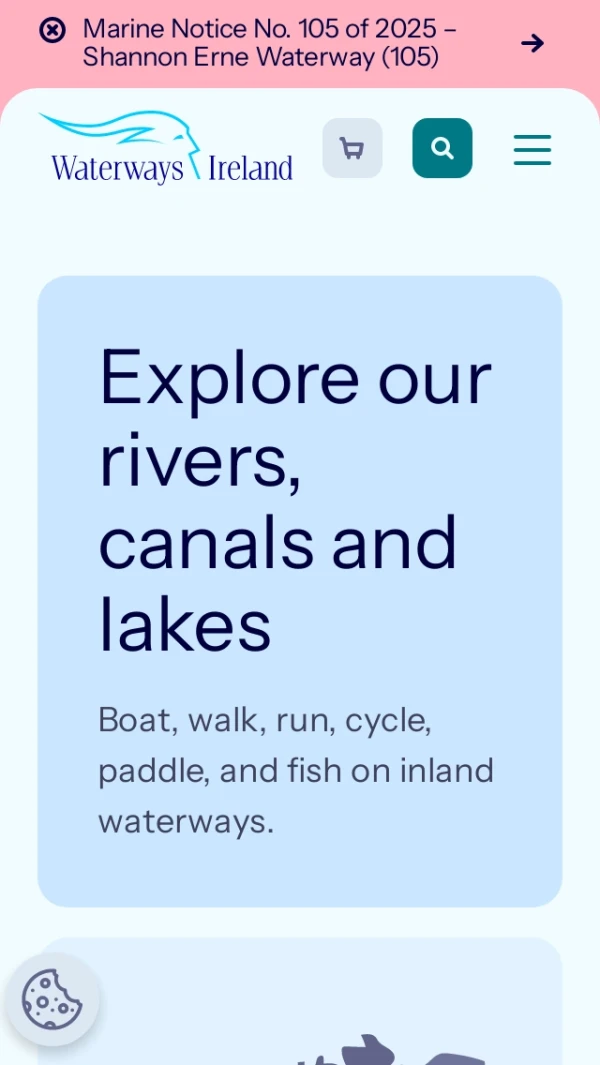Open Marine Notice No. 105 arrow link
The image size is (600, 1065).
pyautogui.click(x=532, y=43)
